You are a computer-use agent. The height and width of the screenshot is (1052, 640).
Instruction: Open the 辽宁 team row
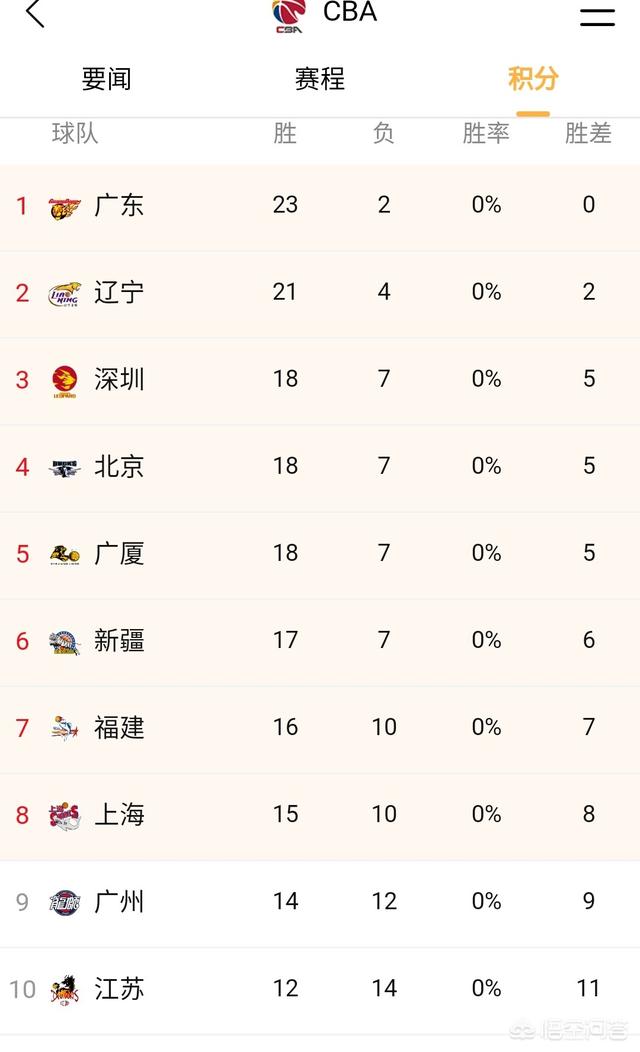[320, 292]
